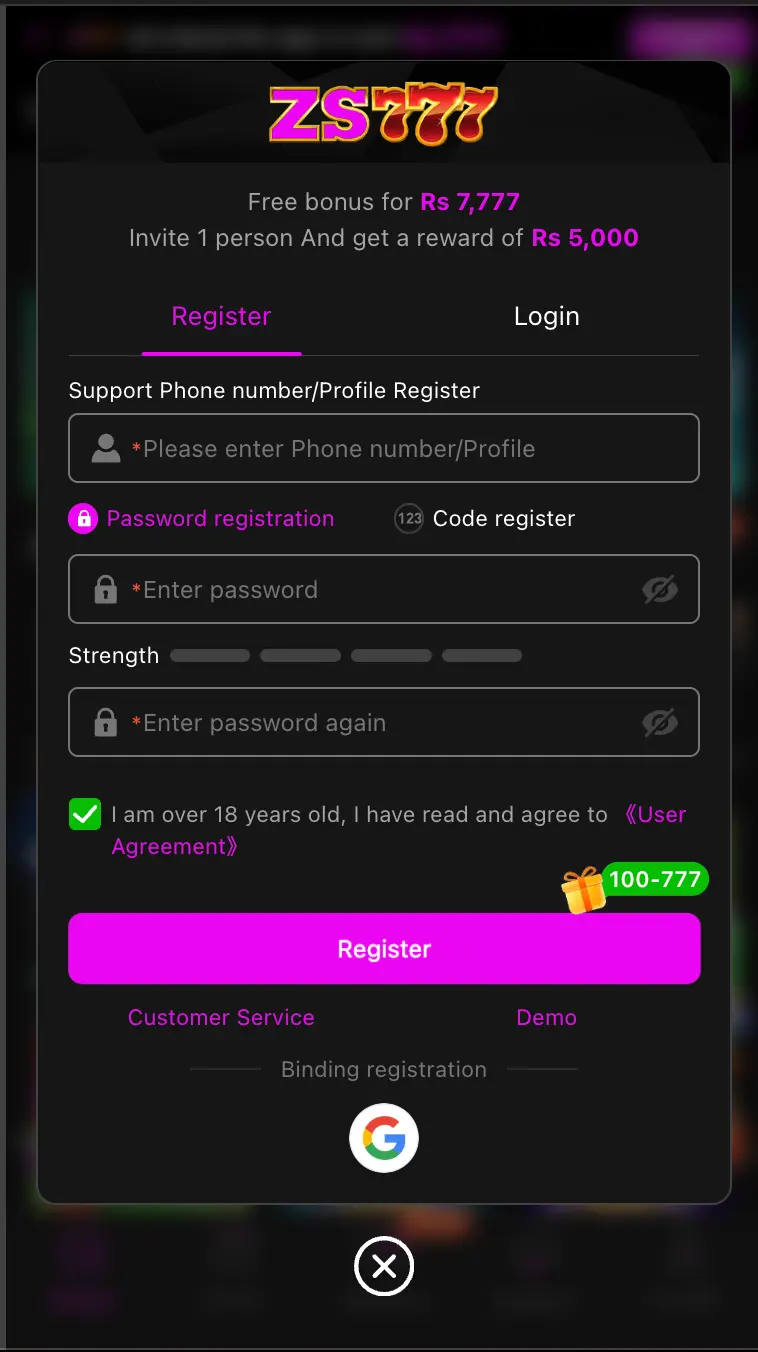Viewport: 758px width, 1352px height.
Task: Switch to the Login tab
Action: [546, 316]
